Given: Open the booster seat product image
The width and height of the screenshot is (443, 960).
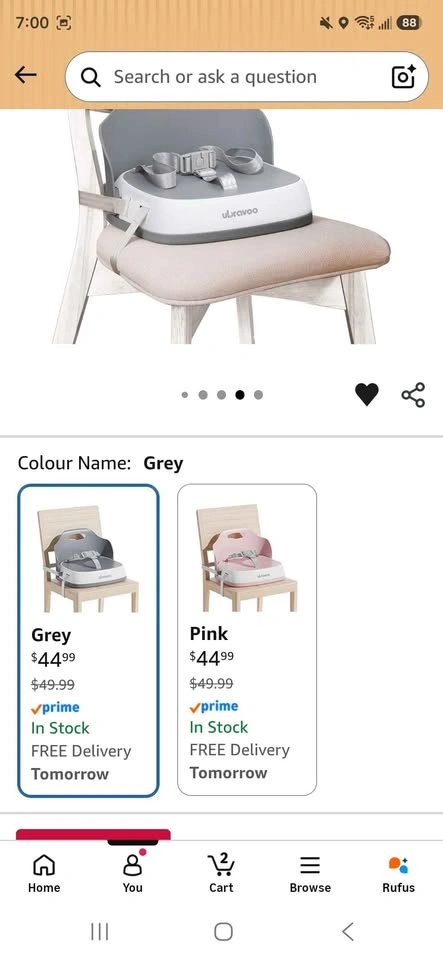Looking at the screenshot, I should tap(222, 227).
